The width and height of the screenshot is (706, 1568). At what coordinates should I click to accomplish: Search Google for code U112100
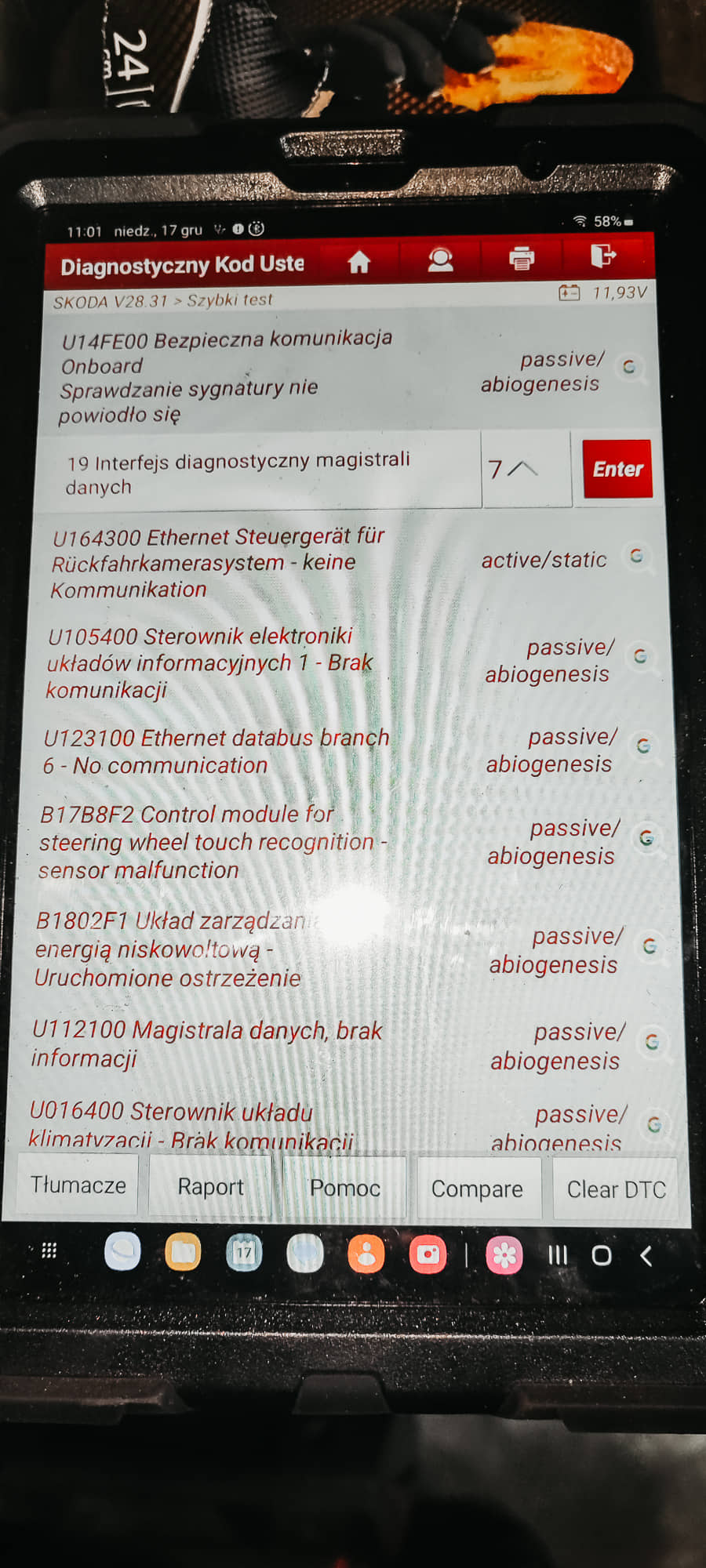pos(652,1042)
